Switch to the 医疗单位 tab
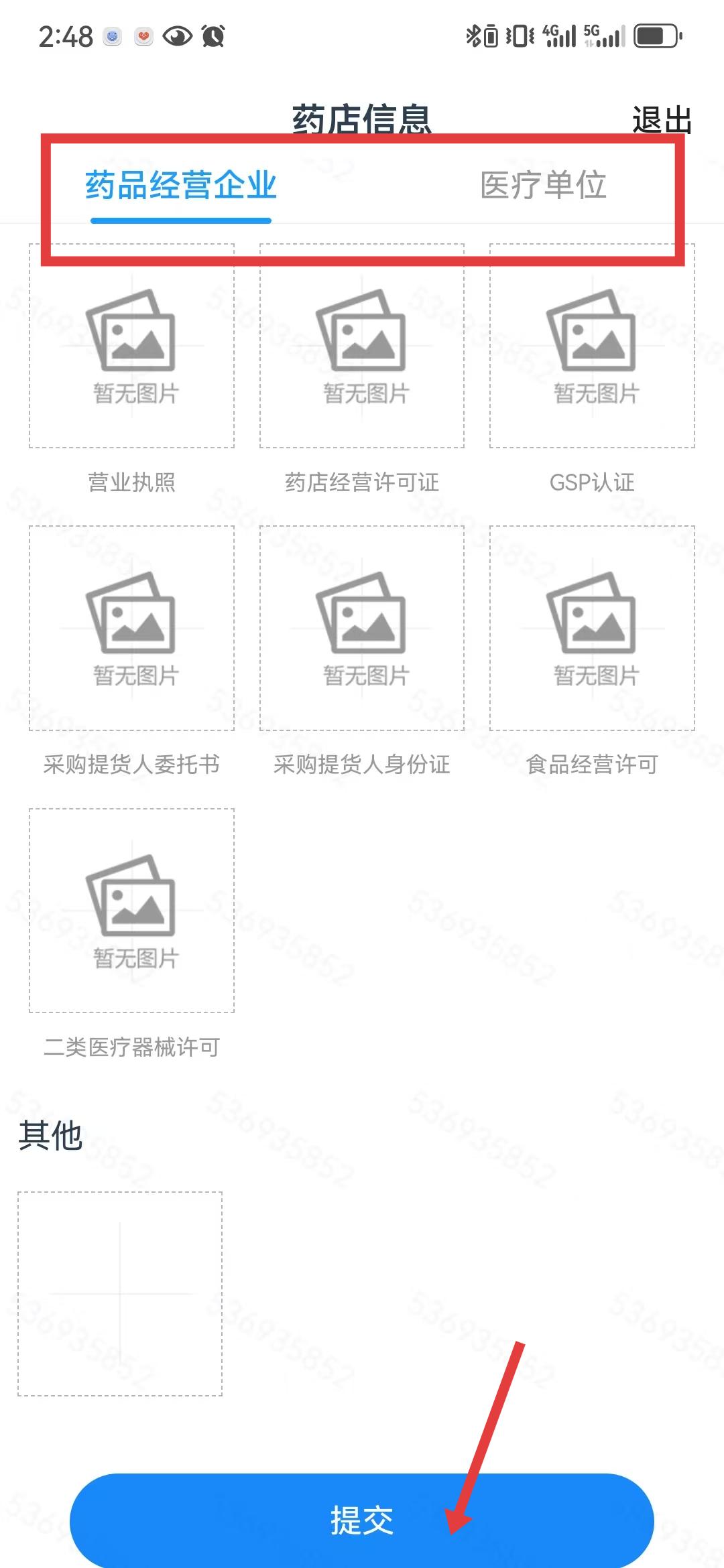The width and height of the screenshot is (724, 1568). tap(543, 186)
